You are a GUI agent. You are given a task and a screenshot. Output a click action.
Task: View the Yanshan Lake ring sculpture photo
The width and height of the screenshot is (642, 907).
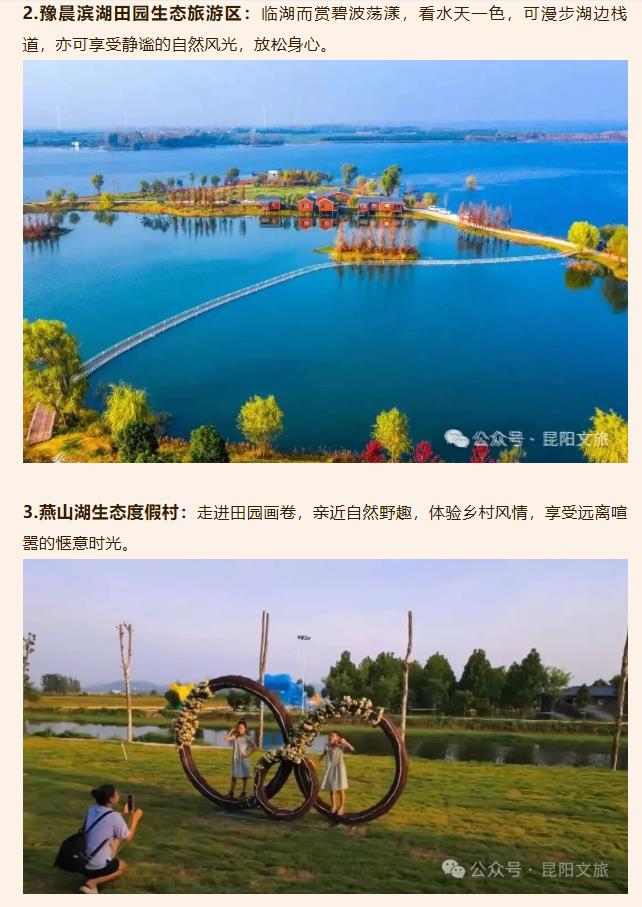325,725
